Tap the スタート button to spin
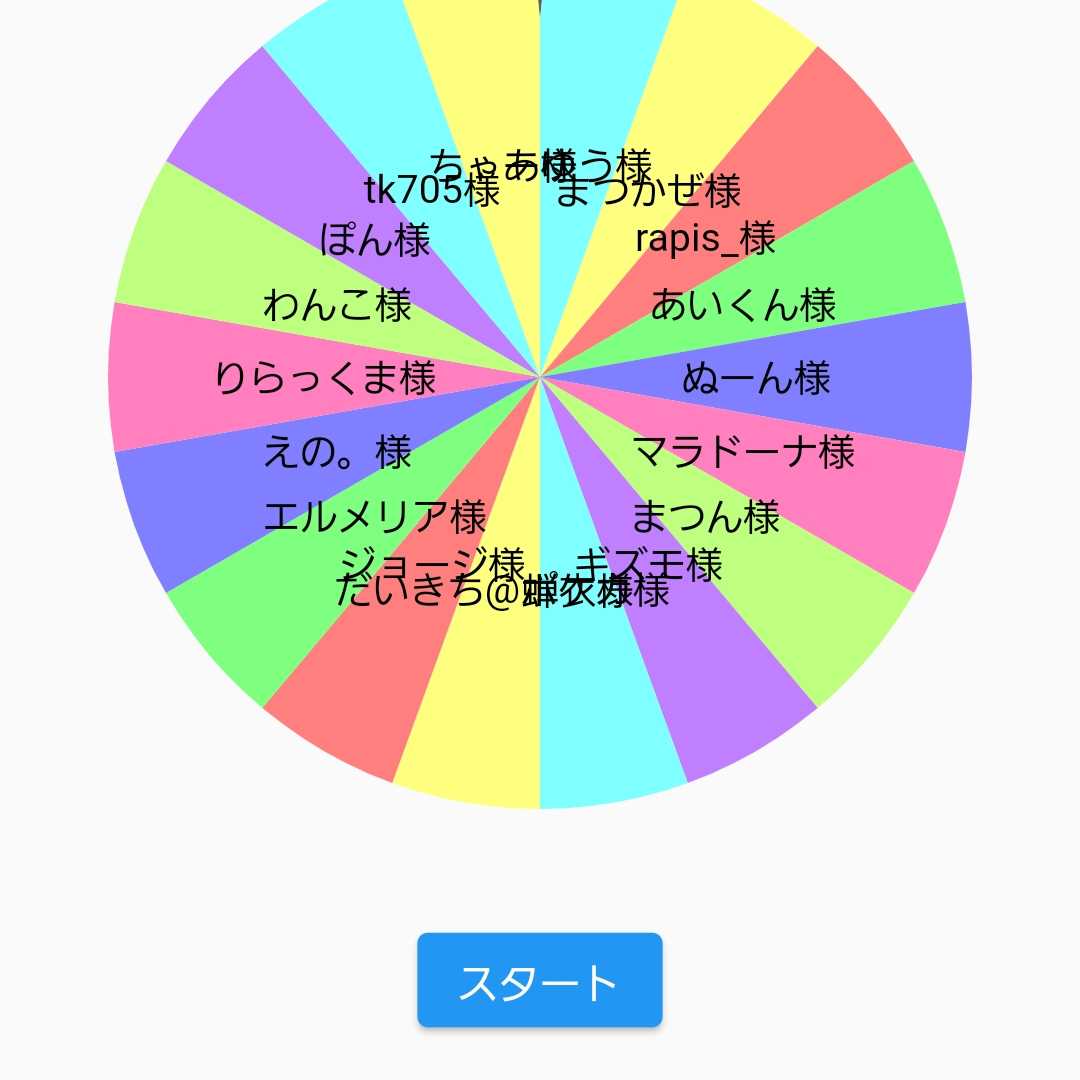This screenshot has height=1080, width=1080. [x=539, y=981]
